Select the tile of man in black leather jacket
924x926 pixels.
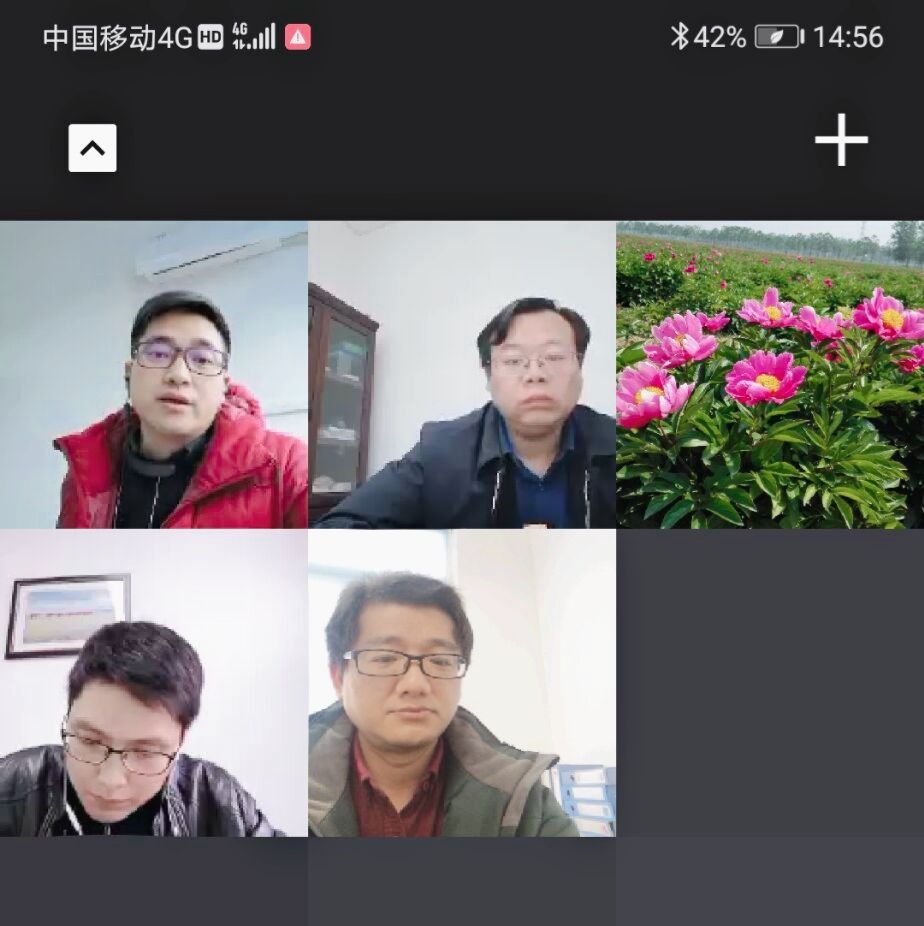pos(154,683)
